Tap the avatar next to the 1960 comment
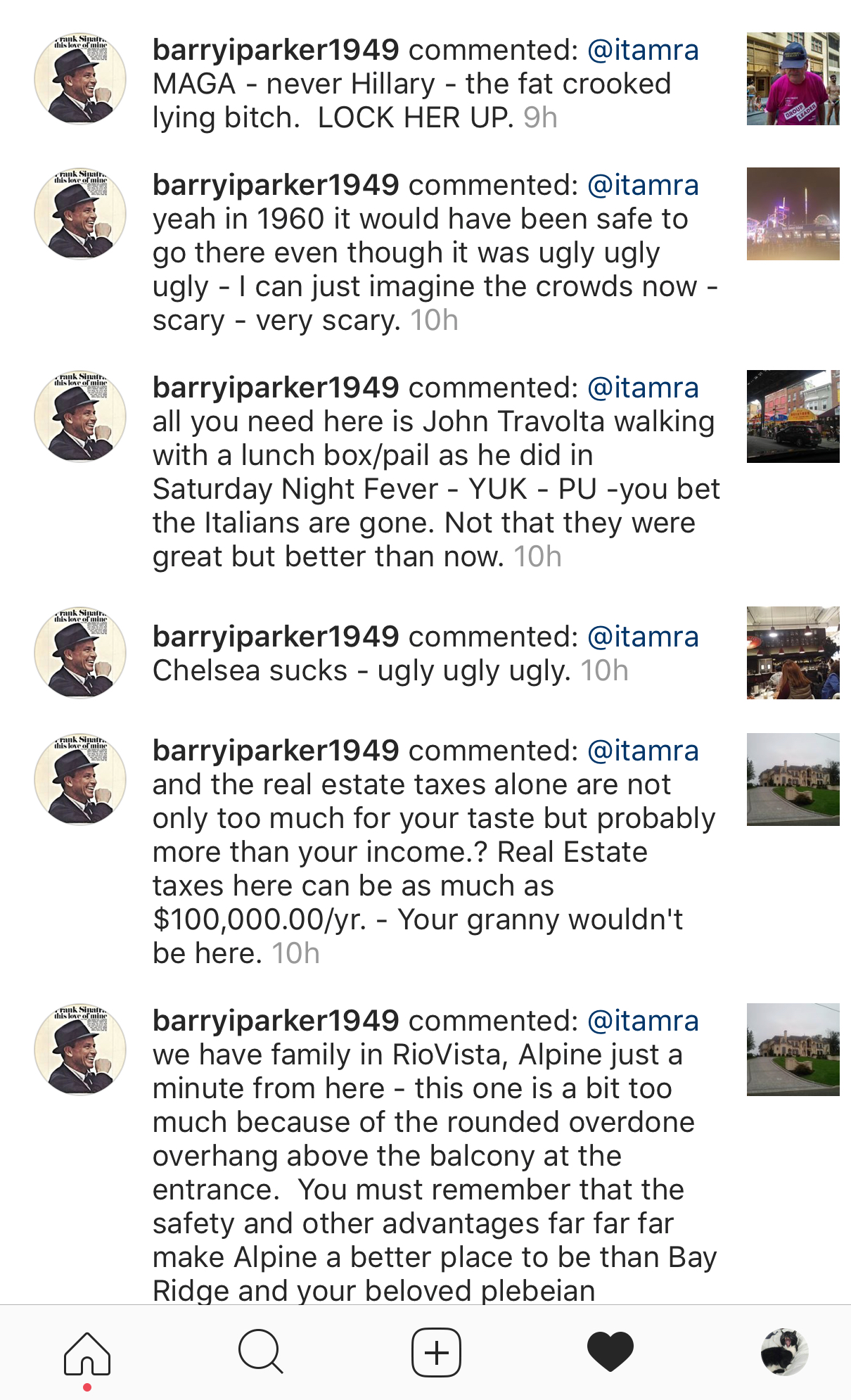Screen dimensions: 851x1400 (x=80, y=214)
